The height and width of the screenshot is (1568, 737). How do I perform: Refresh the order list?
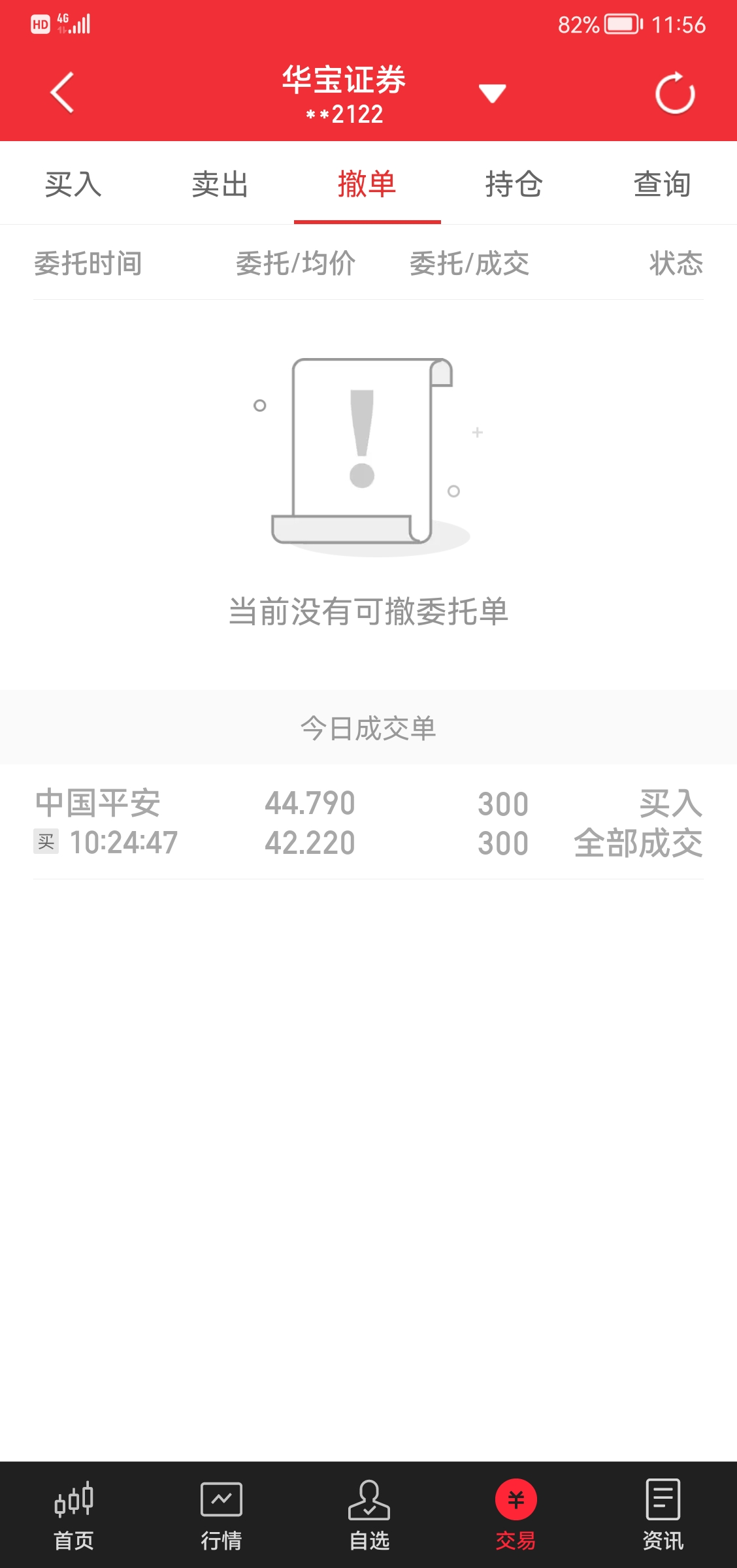(x=675, y=93)
